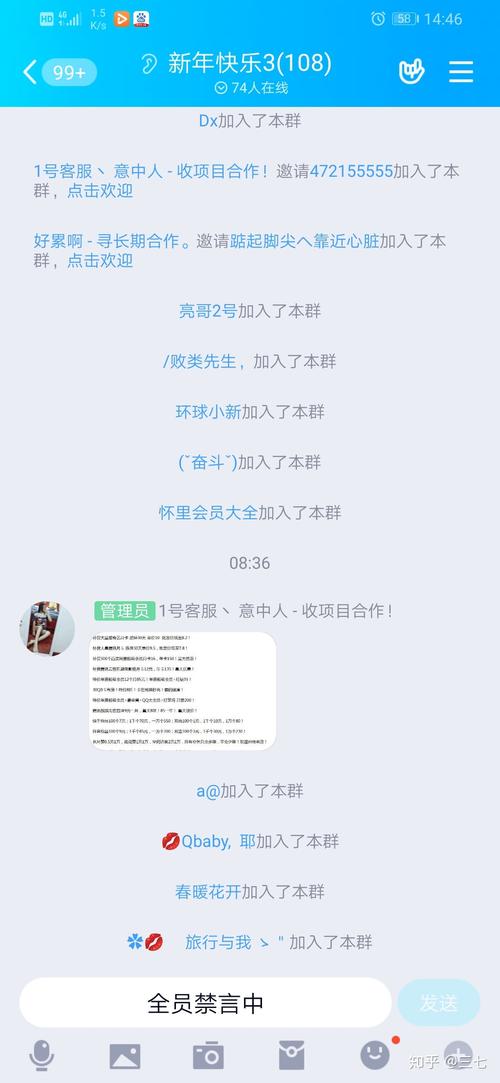Open the admin's avatar profile
This screenshot has height=1083, width=500.
[47, 629]
